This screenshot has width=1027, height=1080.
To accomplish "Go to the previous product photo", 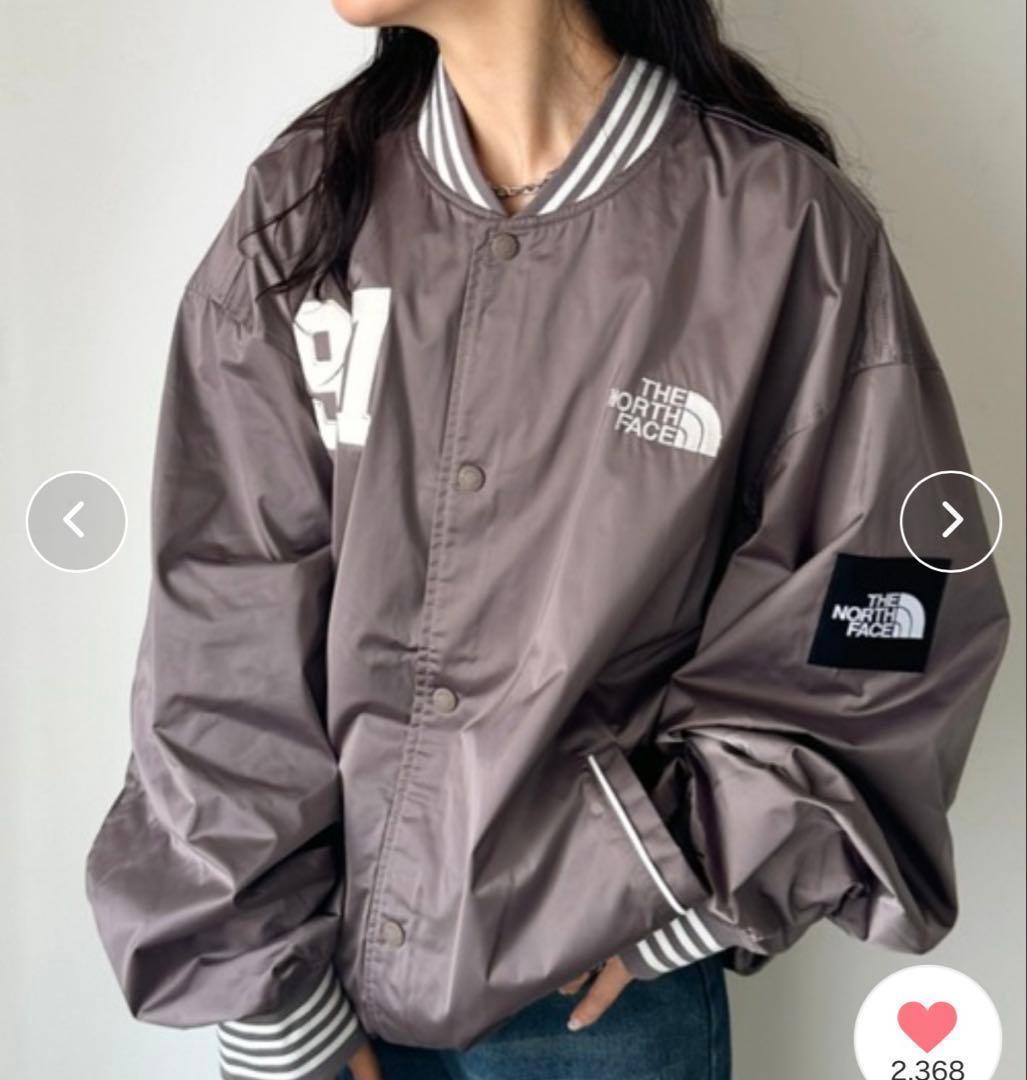I will 76,521.
